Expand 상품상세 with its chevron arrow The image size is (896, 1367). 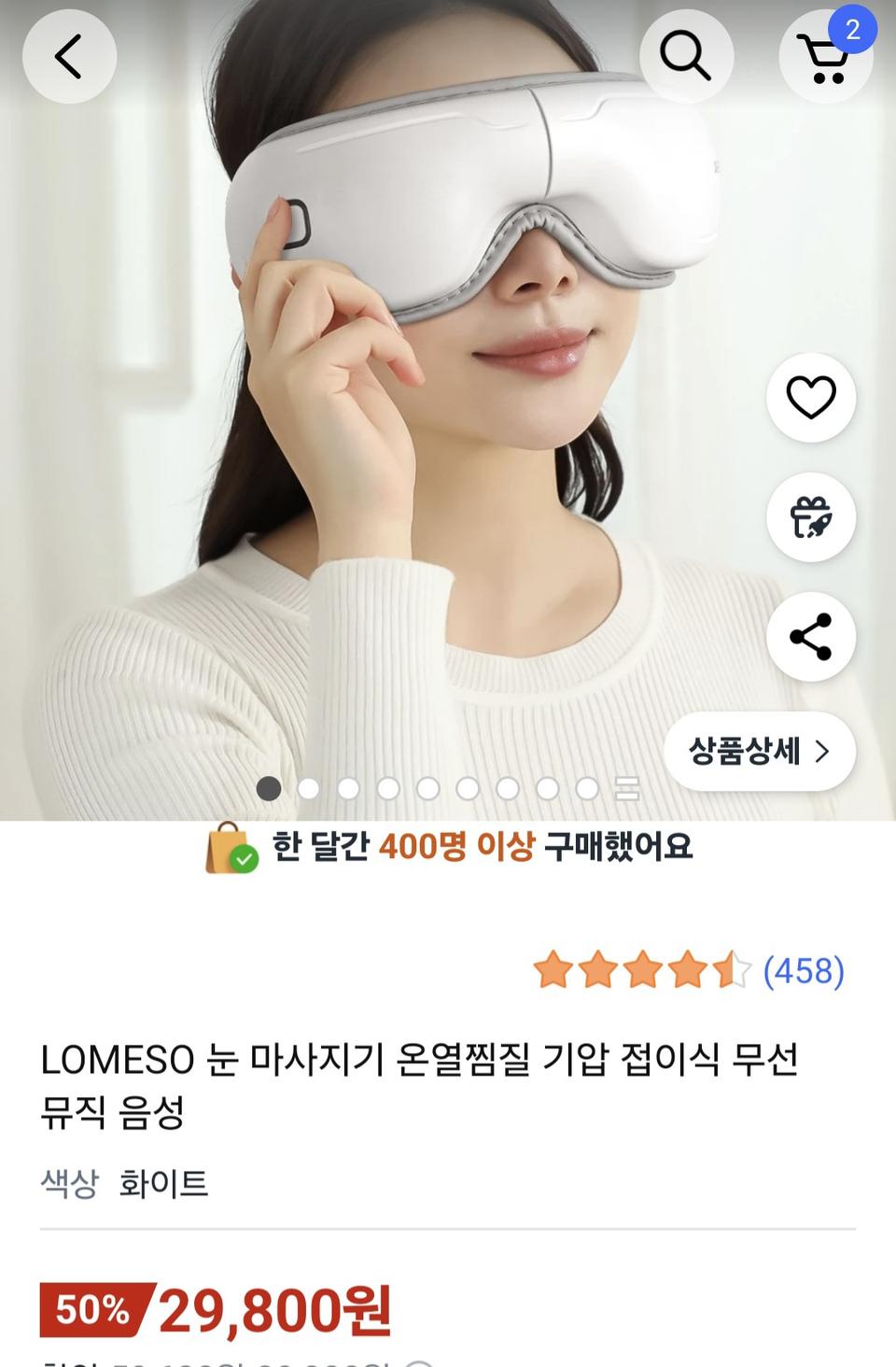pos(758,752)
